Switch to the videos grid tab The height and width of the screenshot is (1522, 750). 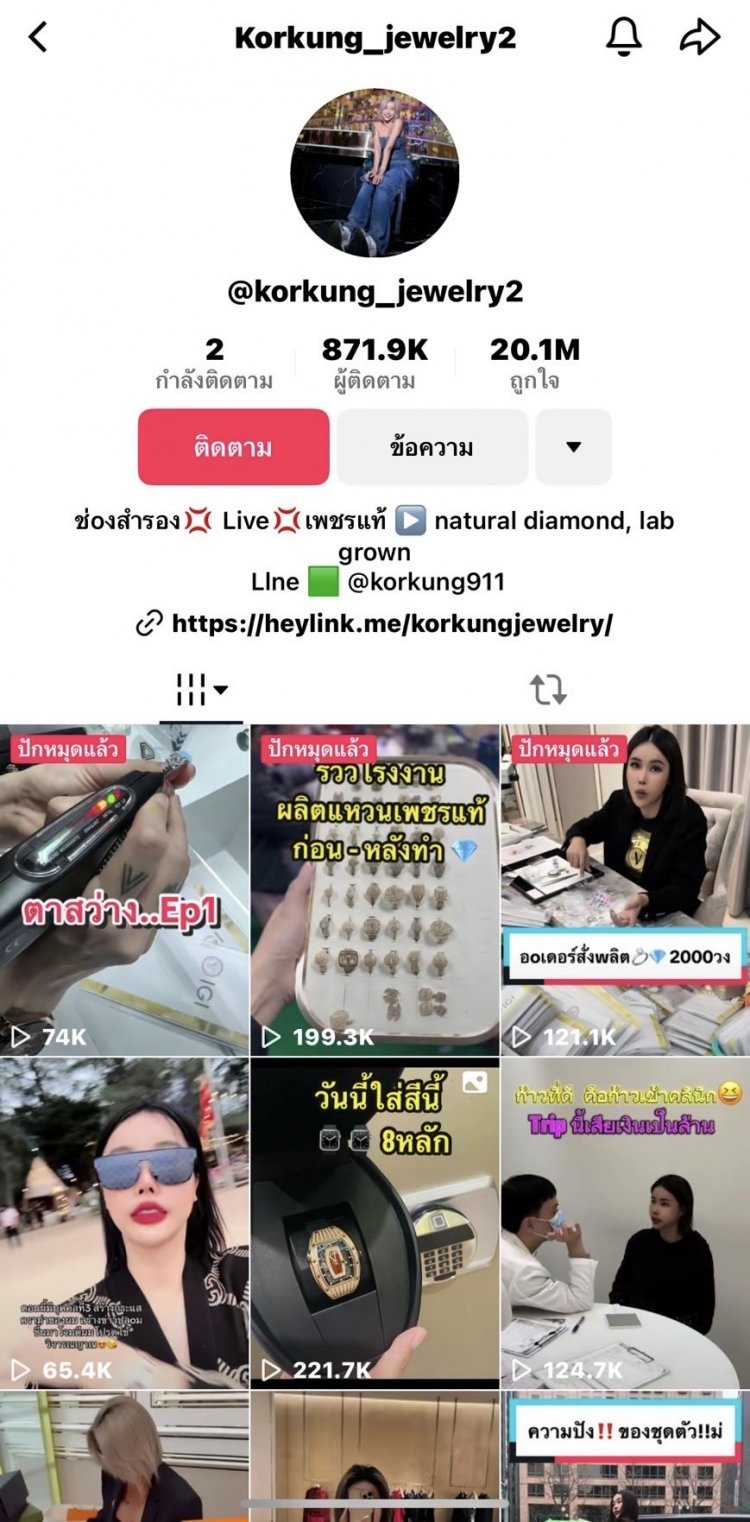click(201, 689)
